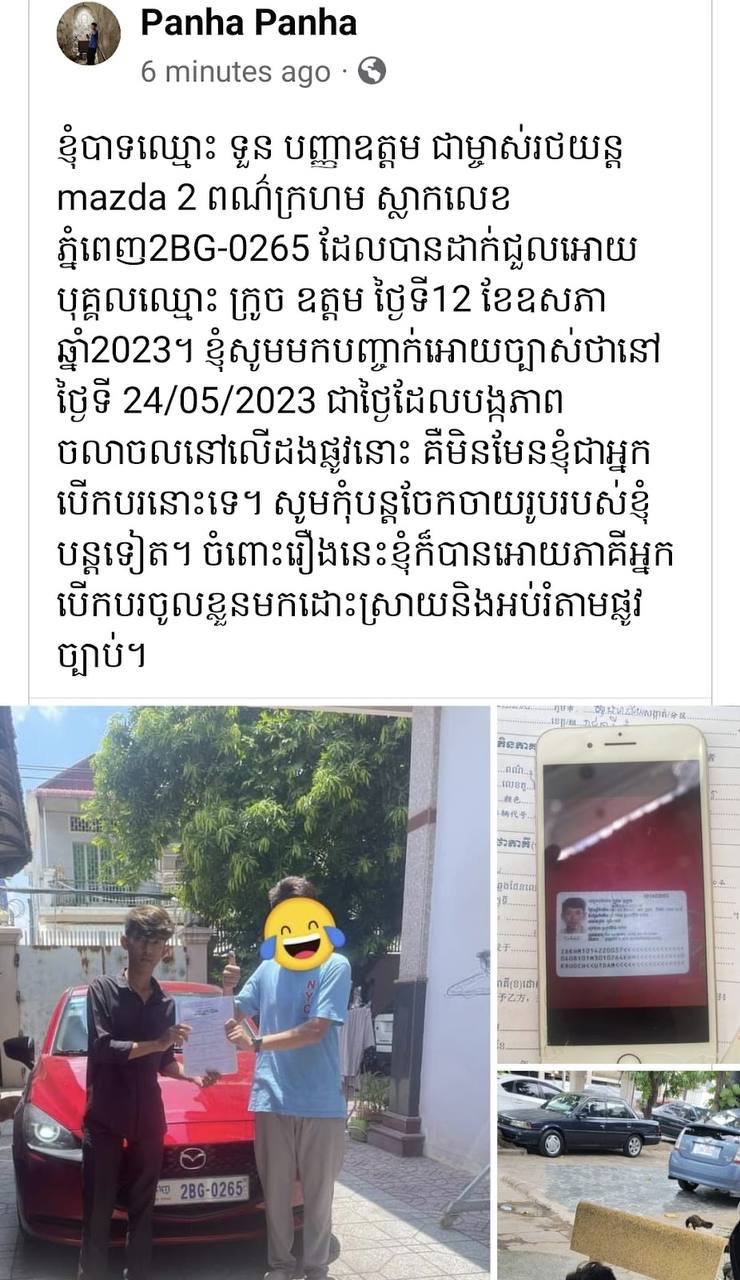View the photo of the phone showing an ID
Image resolution: width=740 pixels, height=1280 pixels.
618,885
